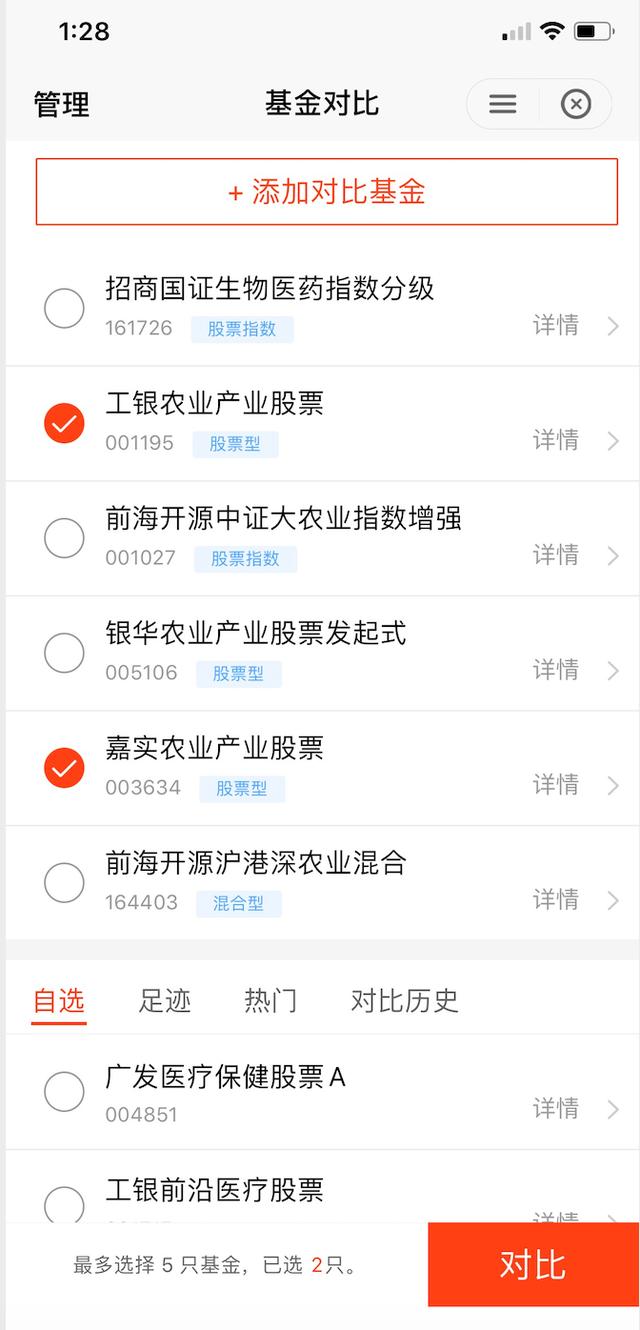
Task: Select the checkbox for 银华农业产业股票发起式
Action: [65, 653]
